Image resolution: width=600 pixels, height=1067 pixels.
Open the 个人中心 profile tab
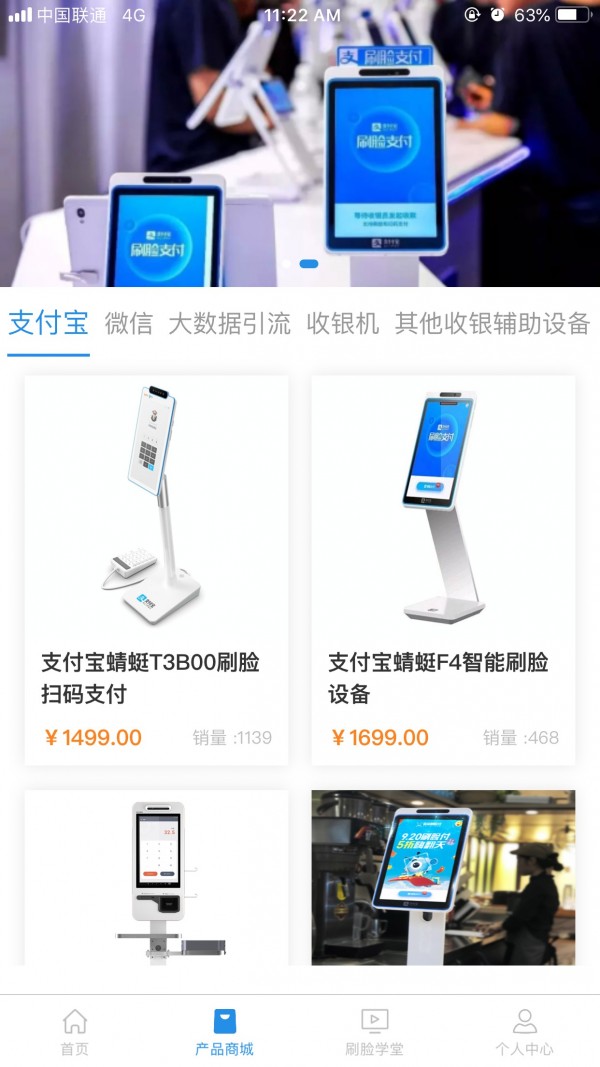pyautogui.click(x=524, y=1032)
